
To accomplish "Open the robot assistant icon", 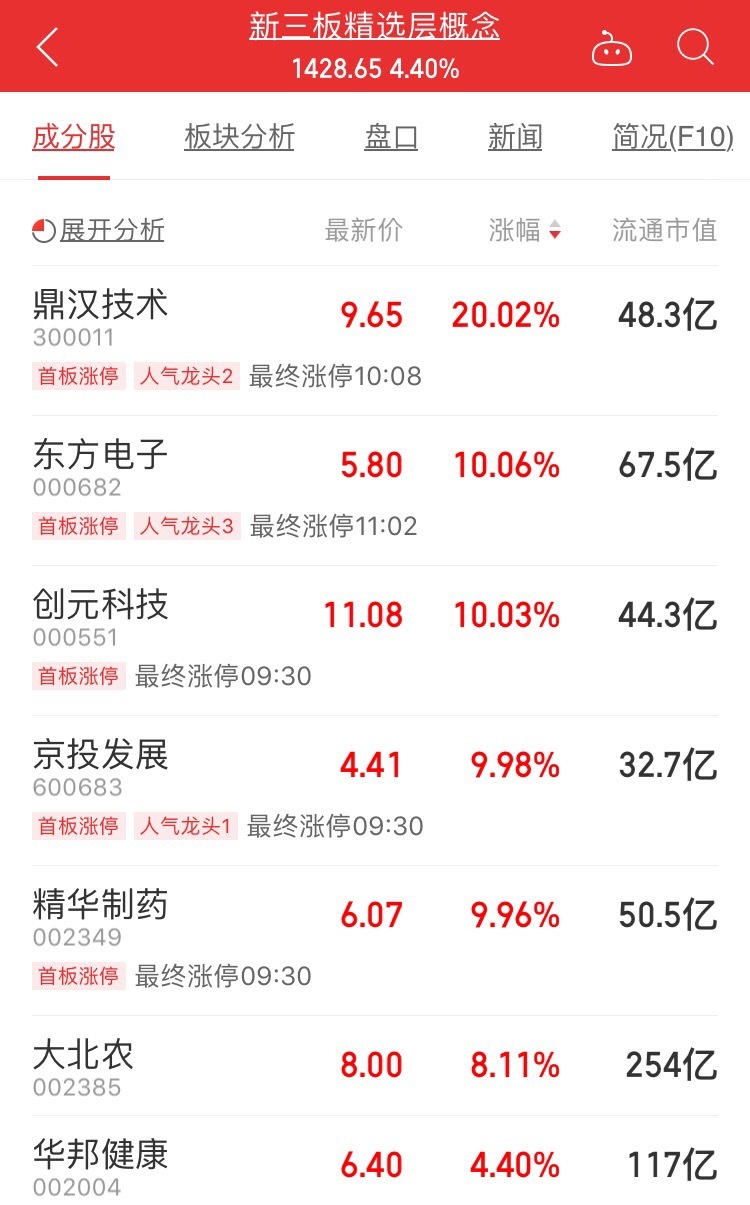I will tap(611, 48).
